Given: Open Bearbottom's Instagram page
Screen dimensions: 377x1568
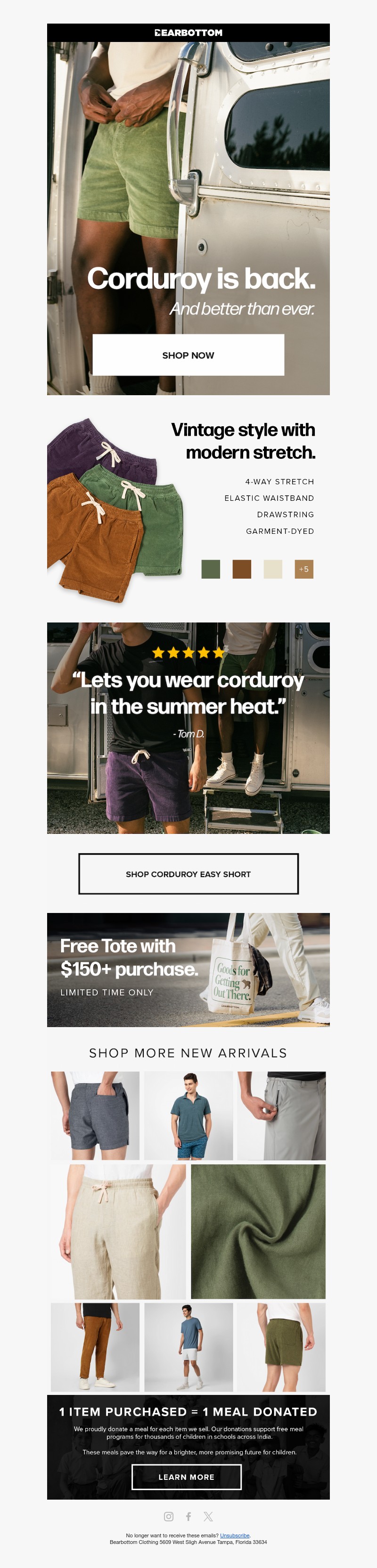Looking at the screenshot, I should point(168,1516).
